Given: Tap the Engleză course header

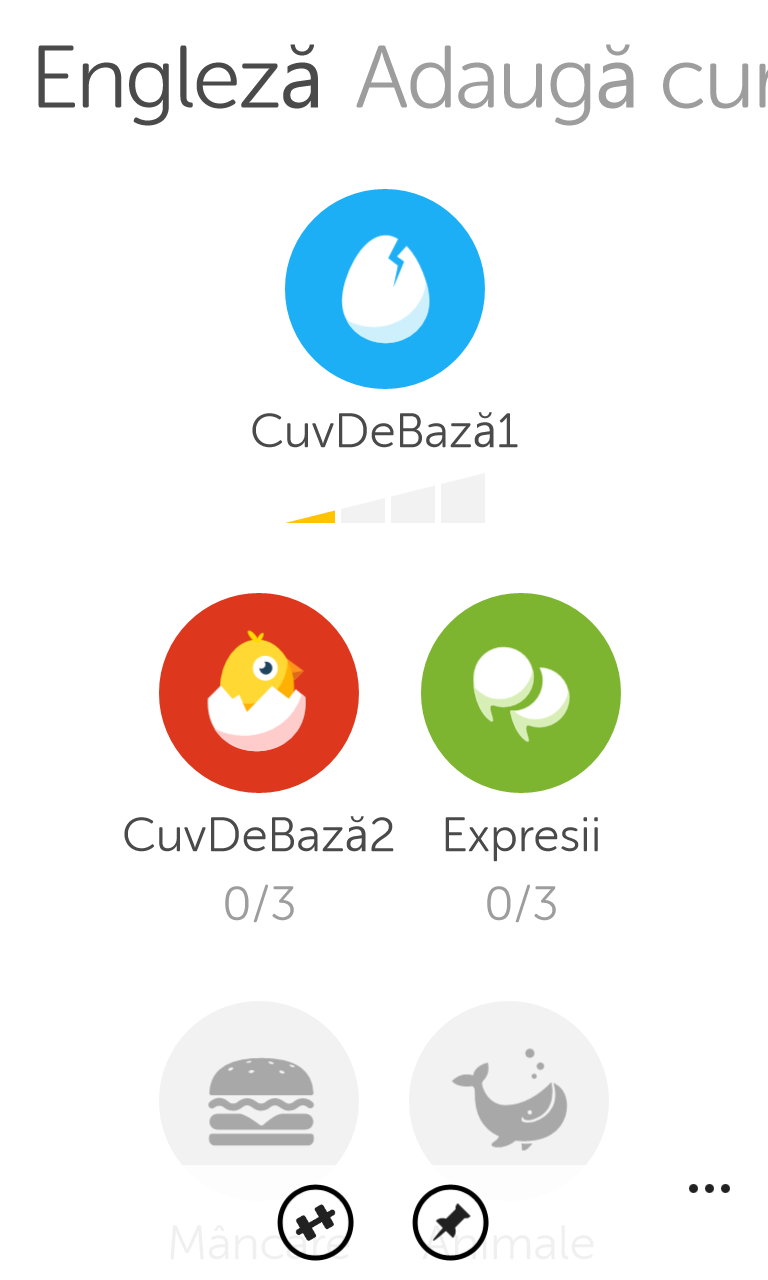Looking at the screenshot, I should click(178, 78).
